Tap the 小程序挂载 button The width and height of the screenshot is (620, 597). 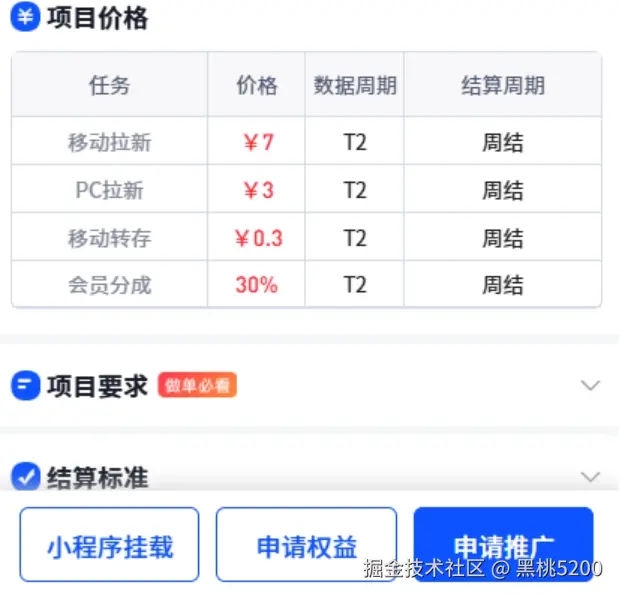tap(109, 545)
